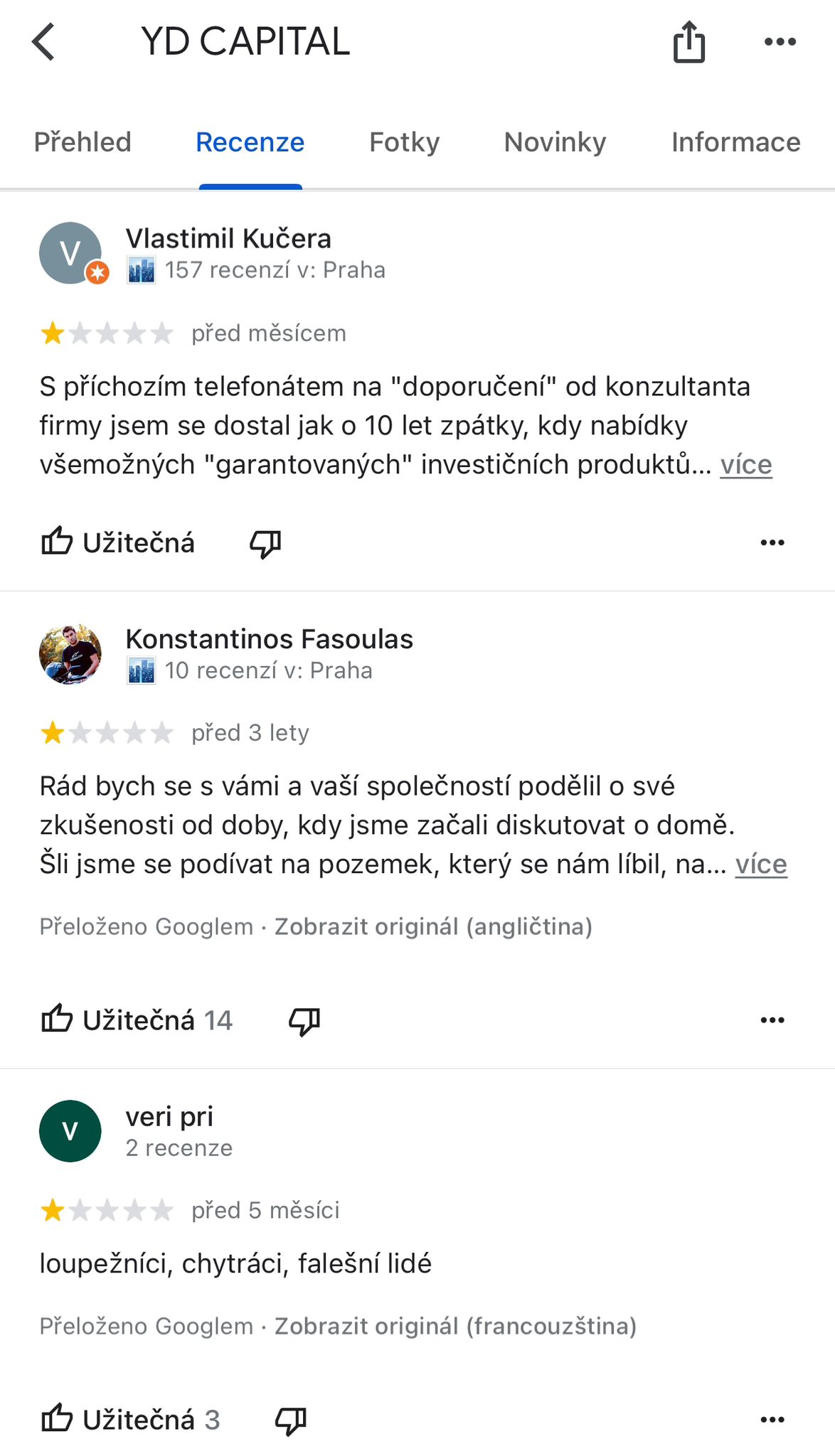Open Vlastimil Kučera's reviewer profile
This screenshot has height=1456, width=835.
tap(228, 239)
